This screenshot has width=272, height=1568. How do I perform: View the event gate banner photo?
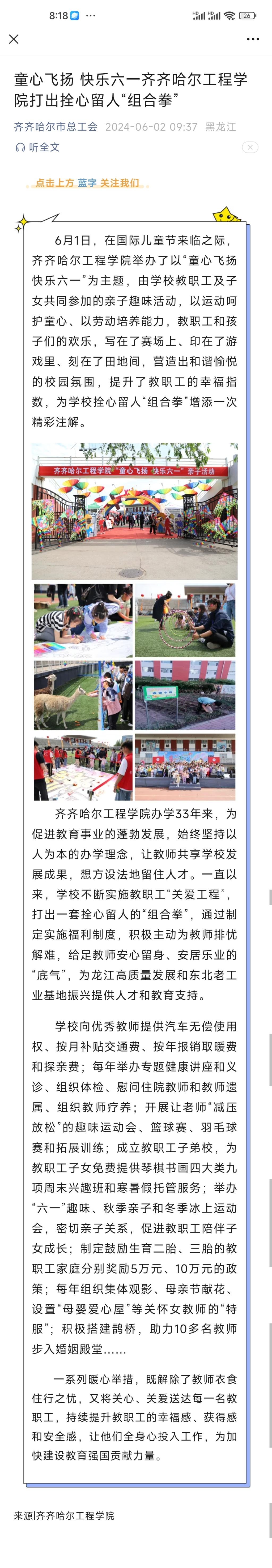[x=134, y=511]
